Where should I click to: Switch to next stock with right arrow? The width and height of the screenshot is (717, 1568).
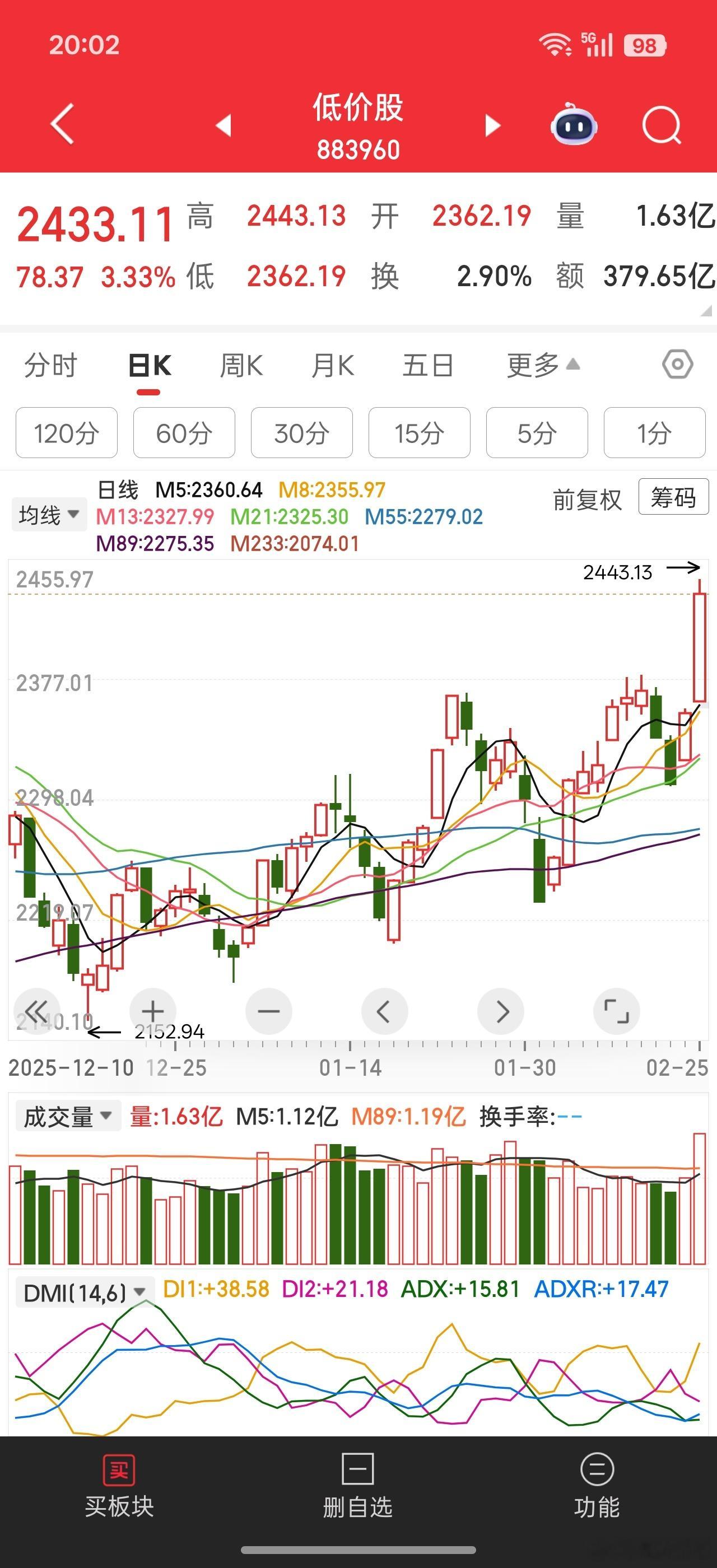pyautogui.click(x=492, y=124)
